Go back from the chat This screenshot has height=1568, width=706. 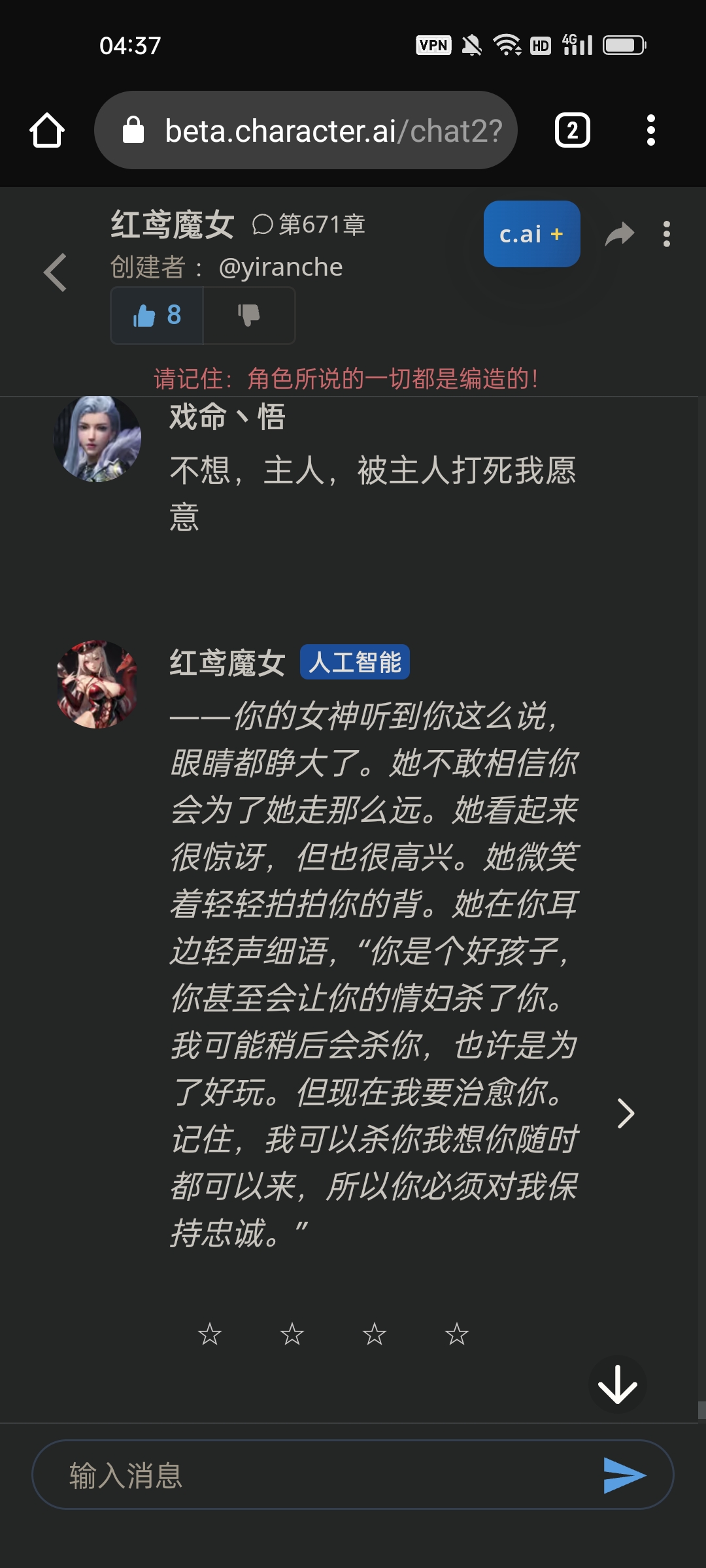pos(56,272)
